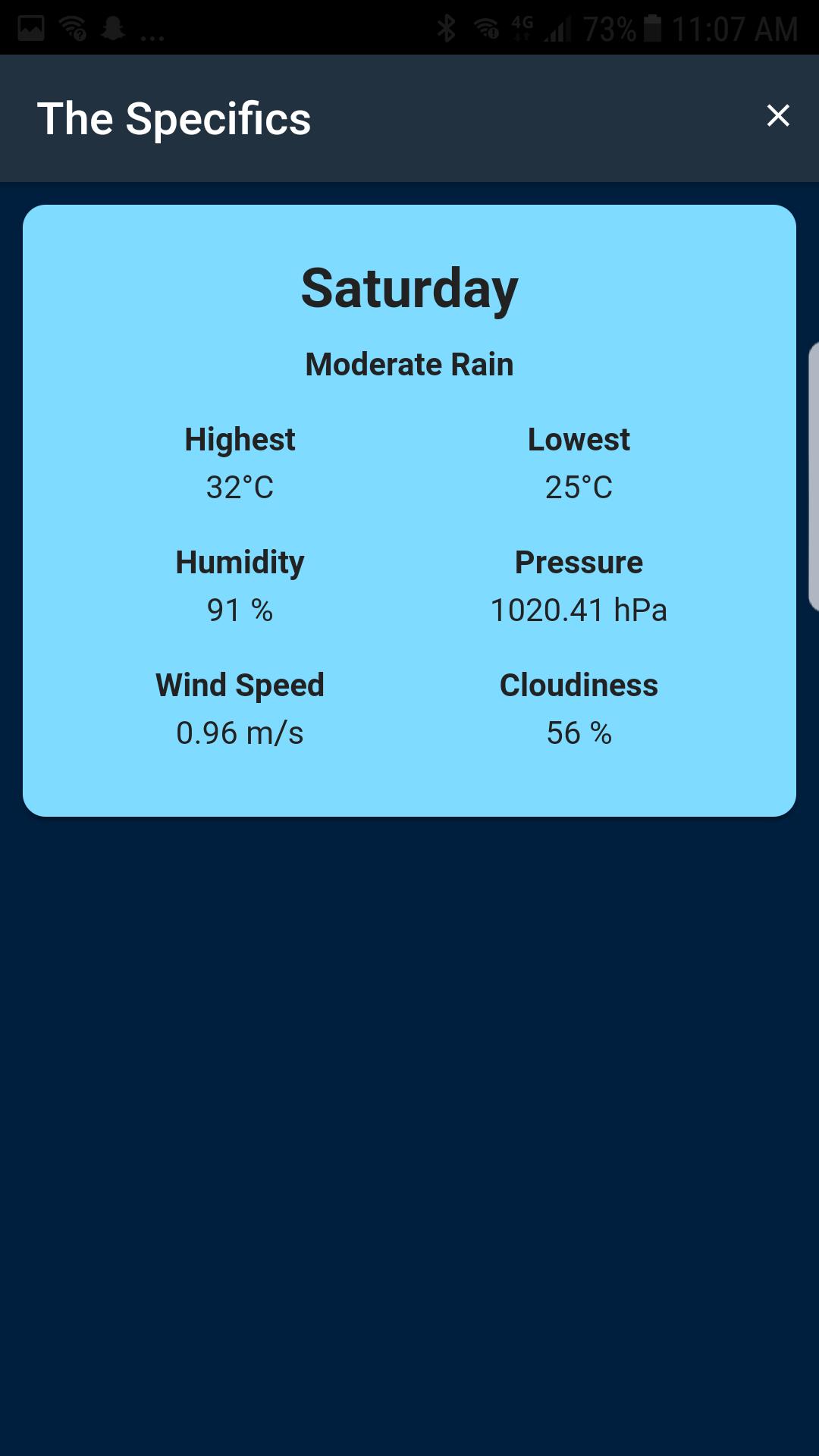Tap the Moderate Rain description

click(x=409, y=364)
